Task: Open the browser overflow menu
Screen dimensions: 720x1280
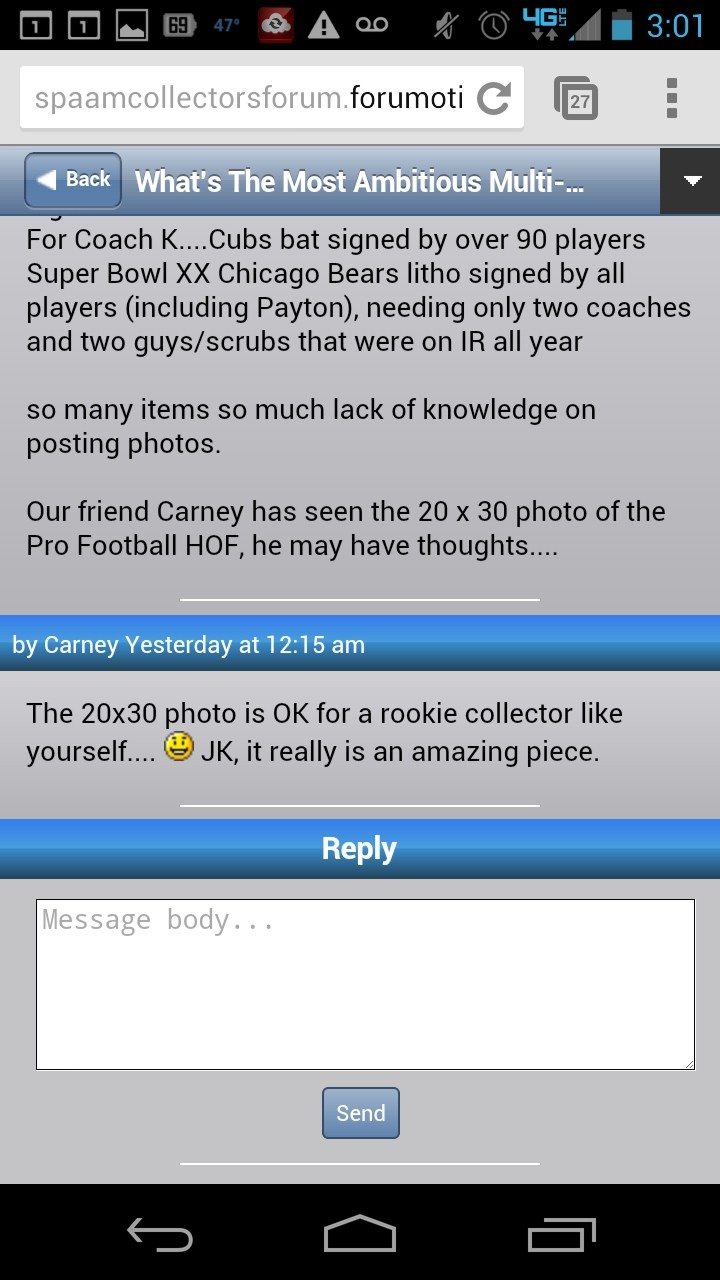Action: [x=672, y=98]
